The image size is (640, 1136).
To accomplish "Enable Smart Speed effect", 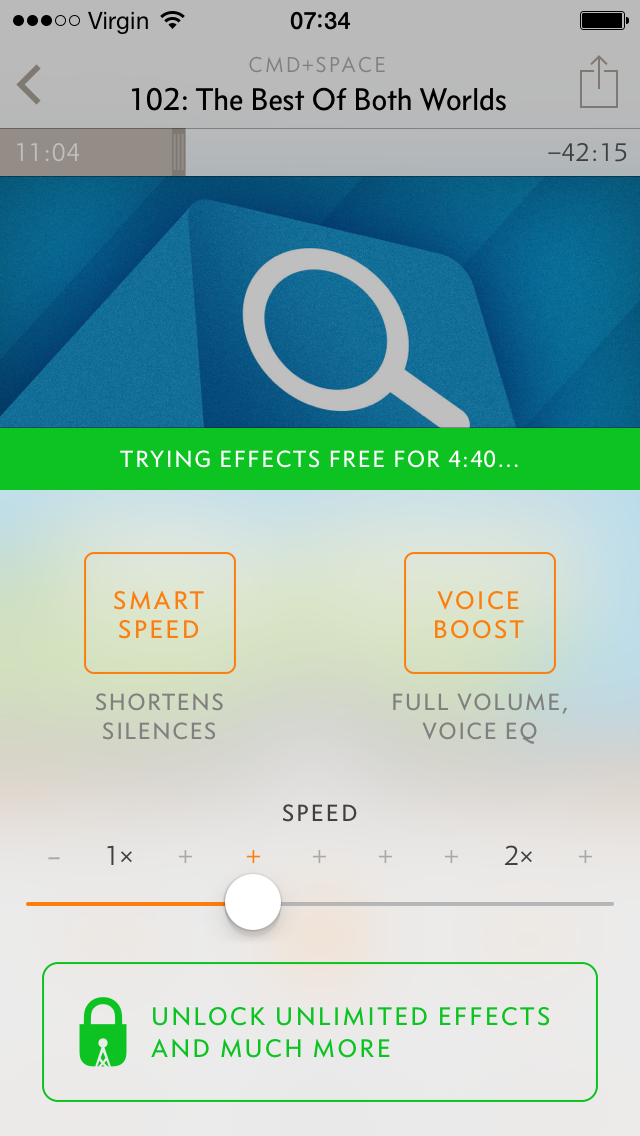I will tap(160, 613).
